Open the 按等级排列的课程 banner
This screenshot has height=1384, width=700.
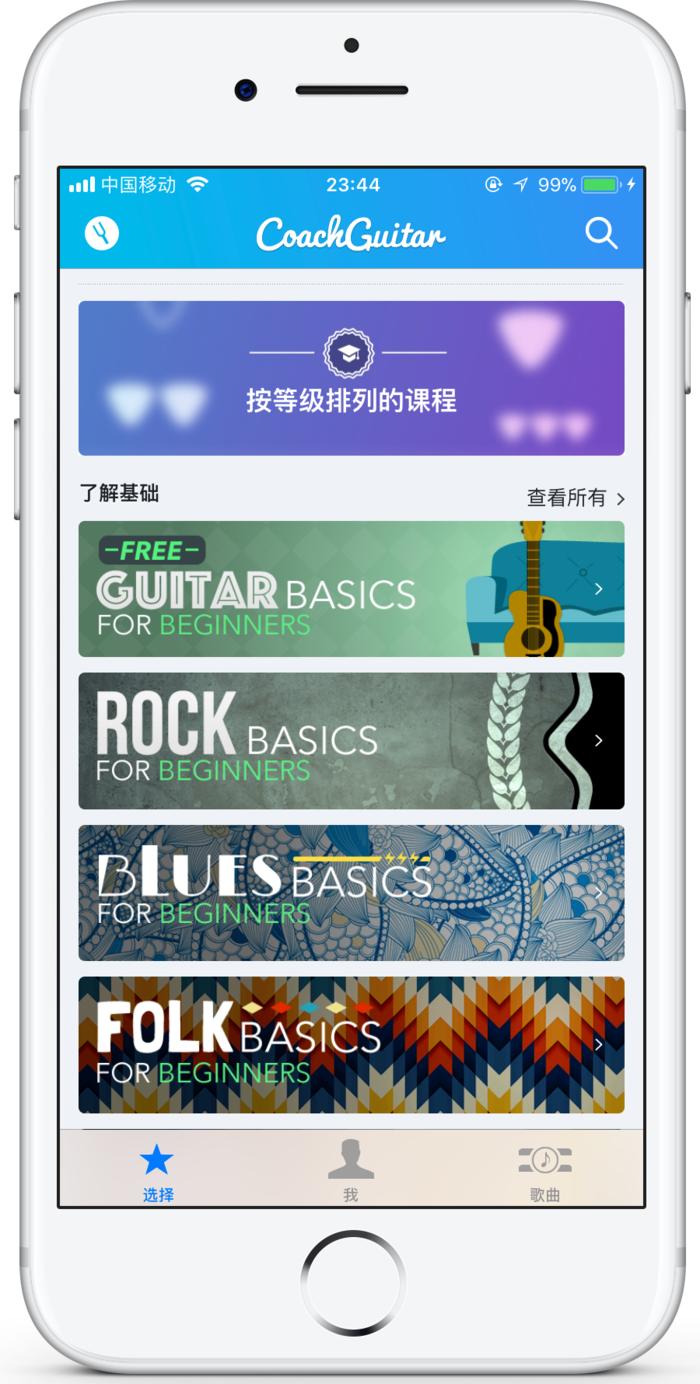pos(351,378)
